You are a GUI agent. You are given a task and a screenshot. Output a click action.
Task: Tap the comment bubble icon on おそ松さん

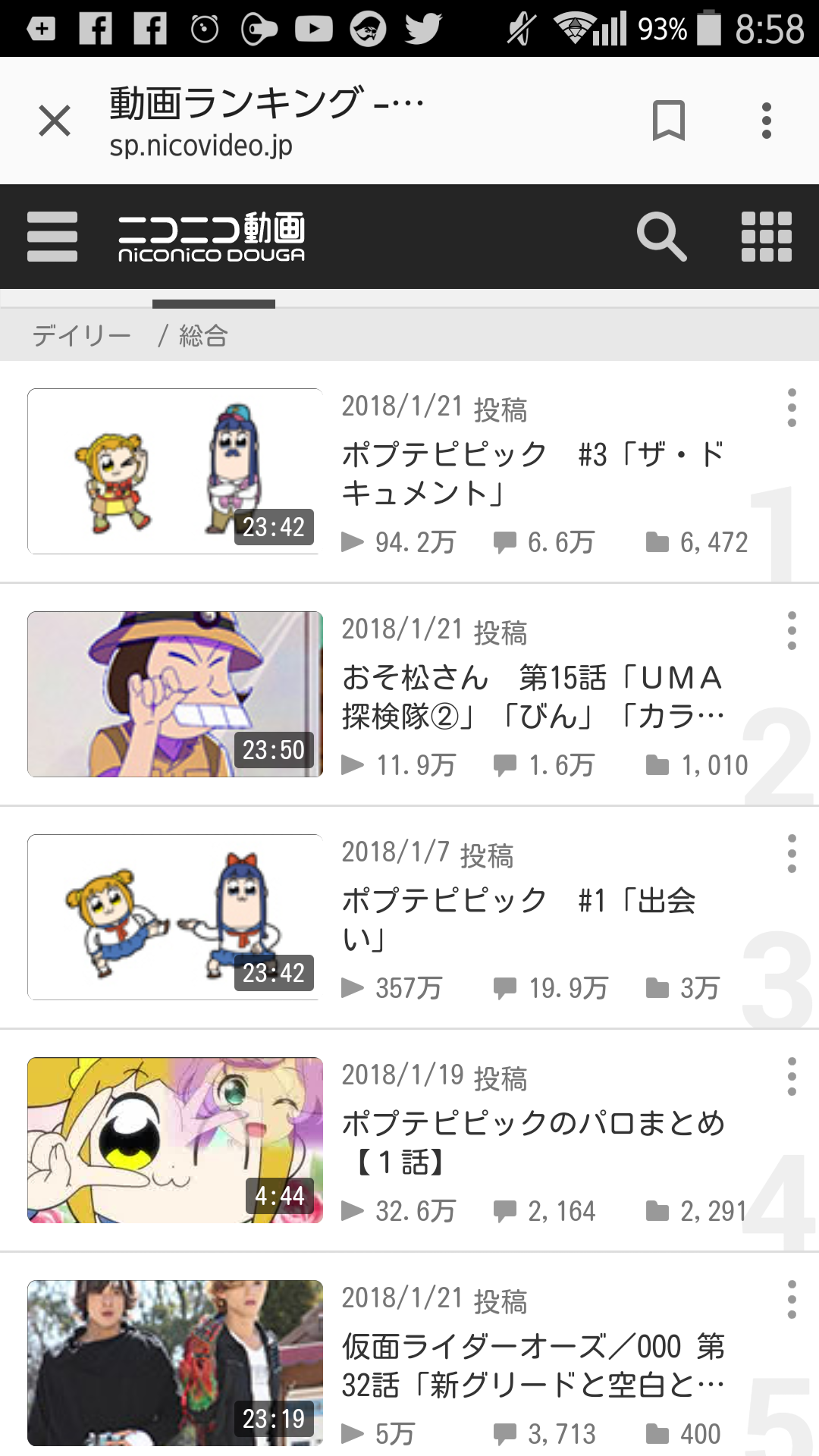pos(505,765)
